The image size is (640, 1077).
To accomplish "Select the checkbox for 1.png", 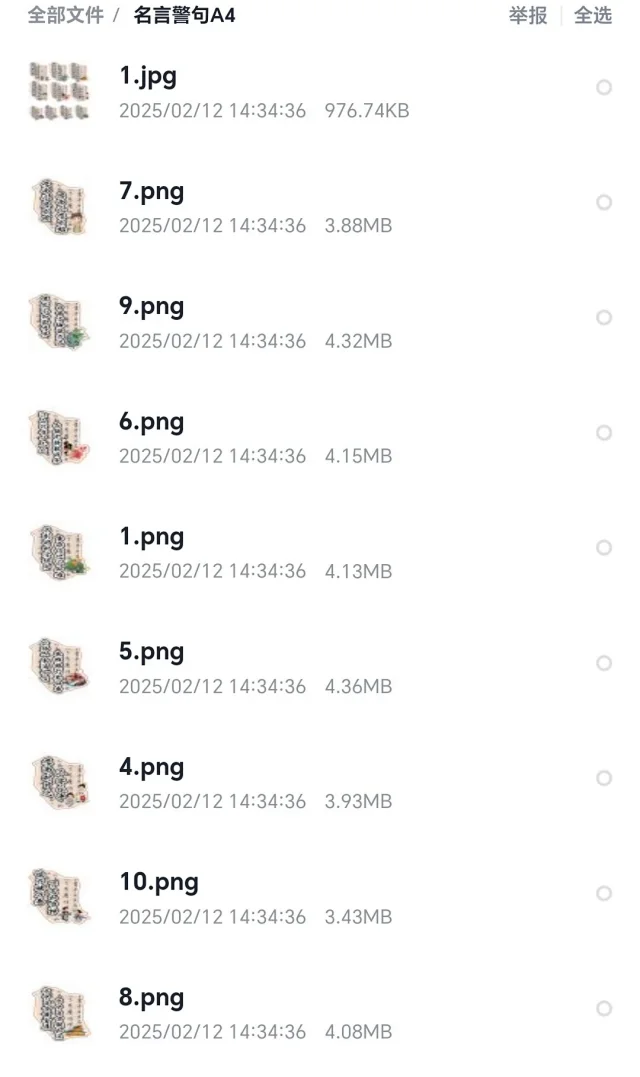I will pyautogui.click(x=604, y=548).
